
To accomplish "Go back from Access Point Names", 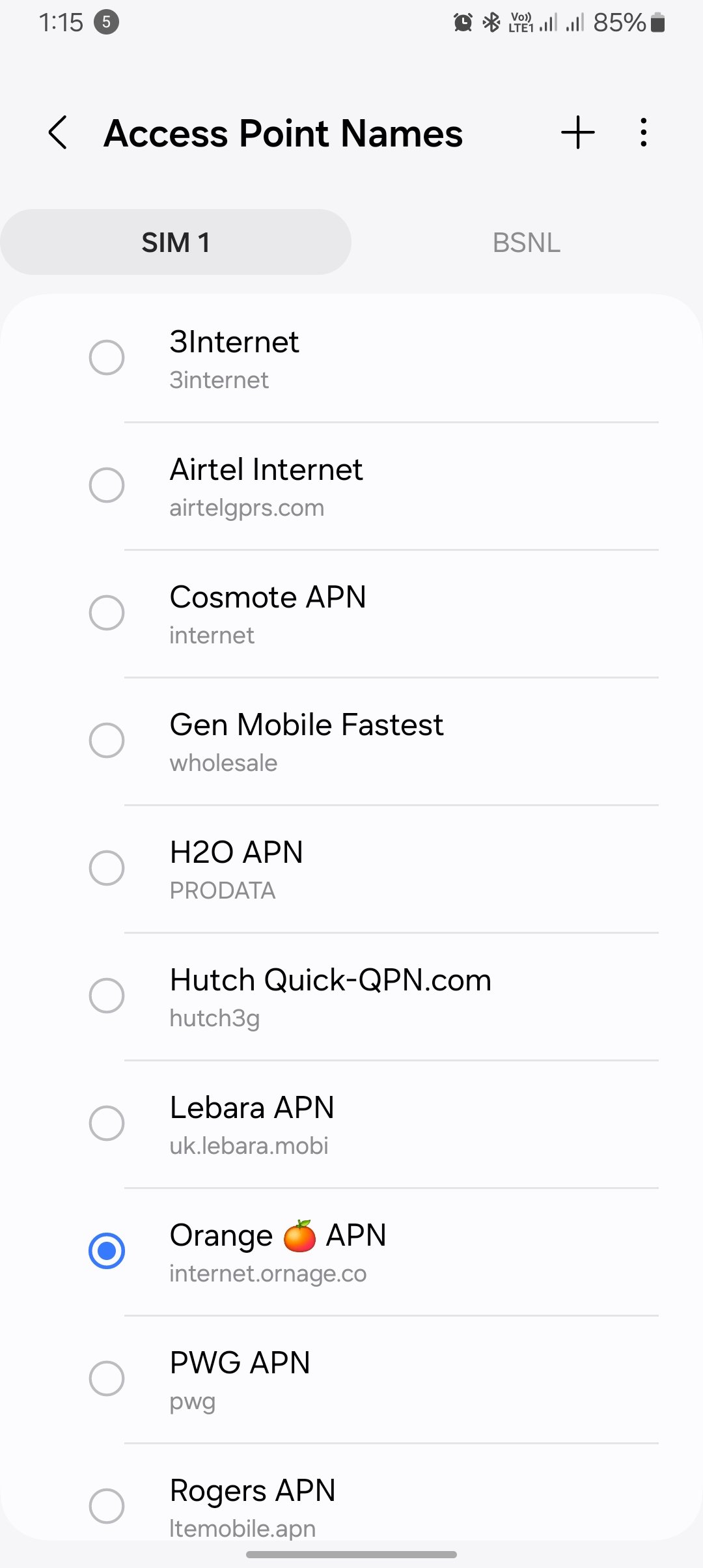I will click(x=58, y=133).
